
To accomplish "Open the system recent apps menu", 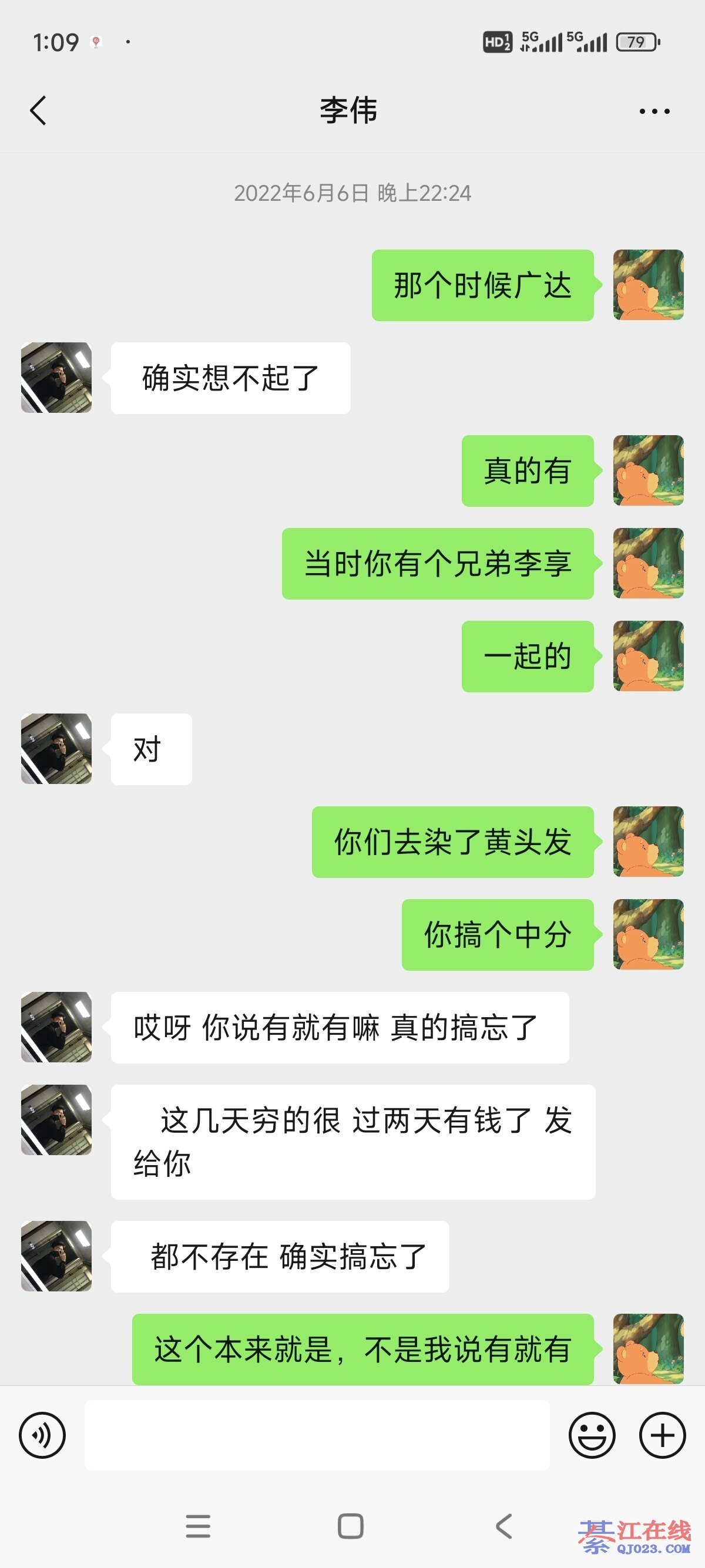I will click(x=198, y=1526).
